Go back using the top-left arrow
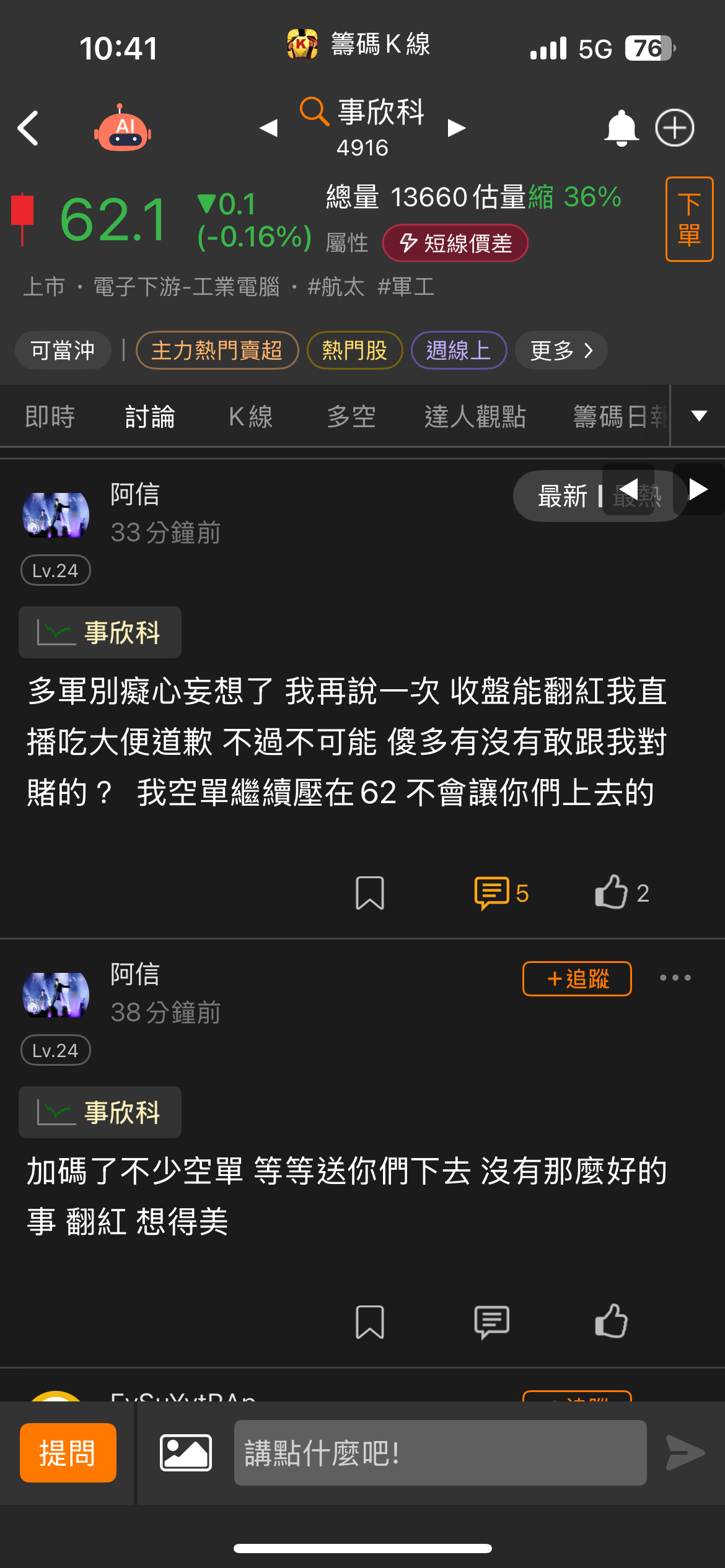Viewport: 725px width, 1568px height. coord(29,128)
